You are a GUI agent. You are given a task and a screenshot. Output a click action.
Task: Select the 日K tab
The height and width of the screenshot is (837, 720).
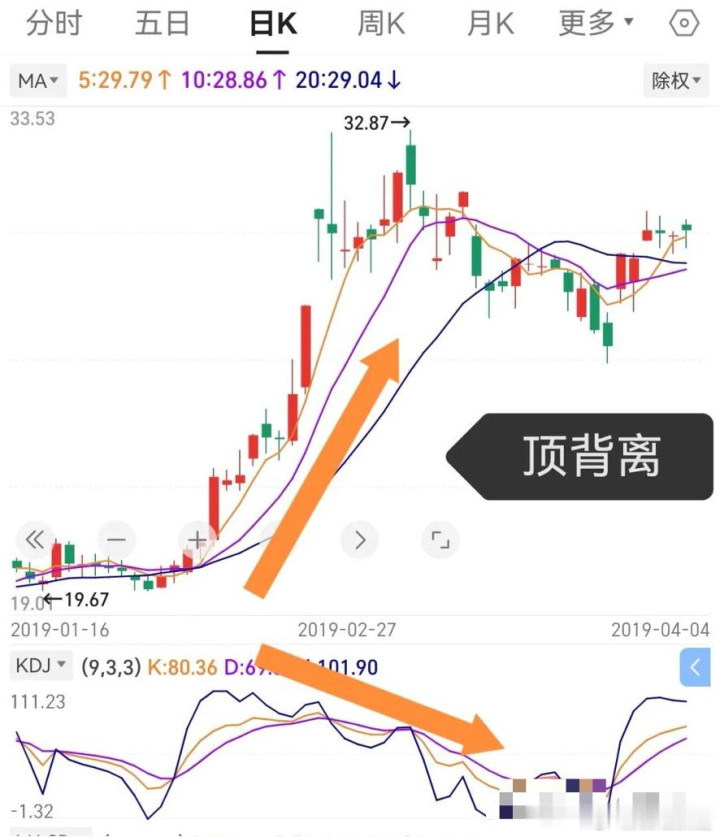click(272, 24)
